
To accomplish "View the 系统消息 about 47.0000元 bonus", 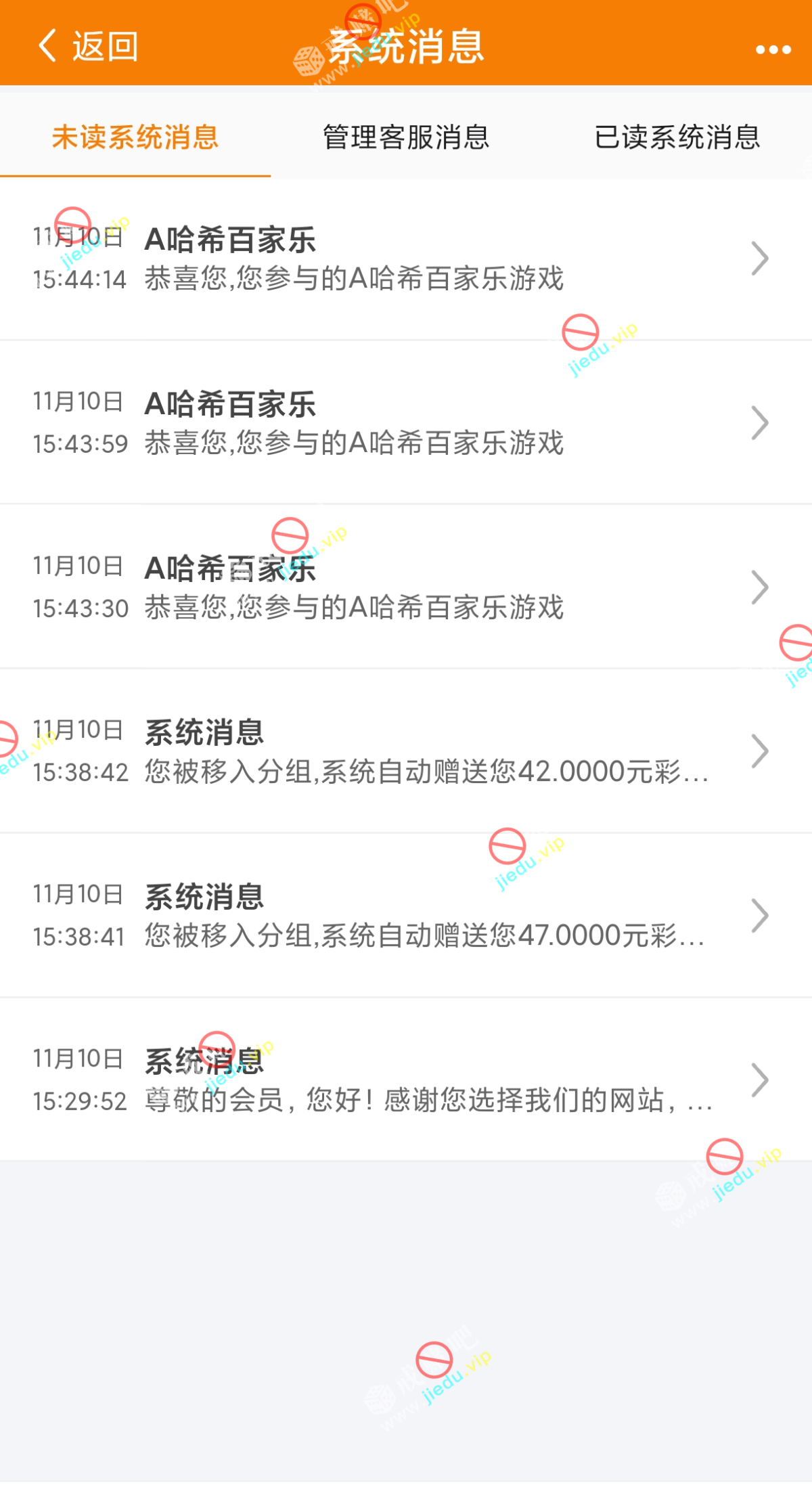I will (x=406, y=916).
